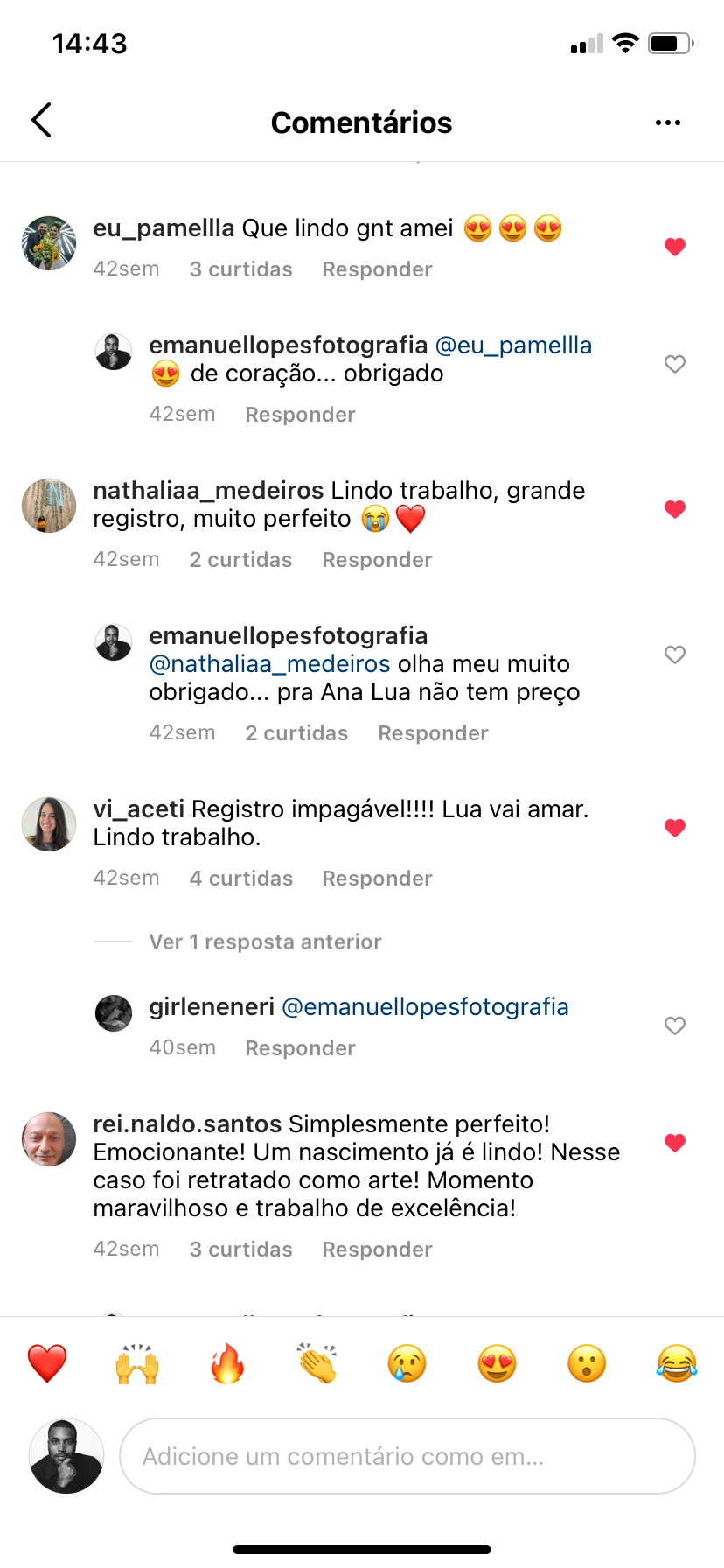Open the three-dot options menu
Image resolution: width=724 pixels, height=1568 pixels.
[668, 122]
